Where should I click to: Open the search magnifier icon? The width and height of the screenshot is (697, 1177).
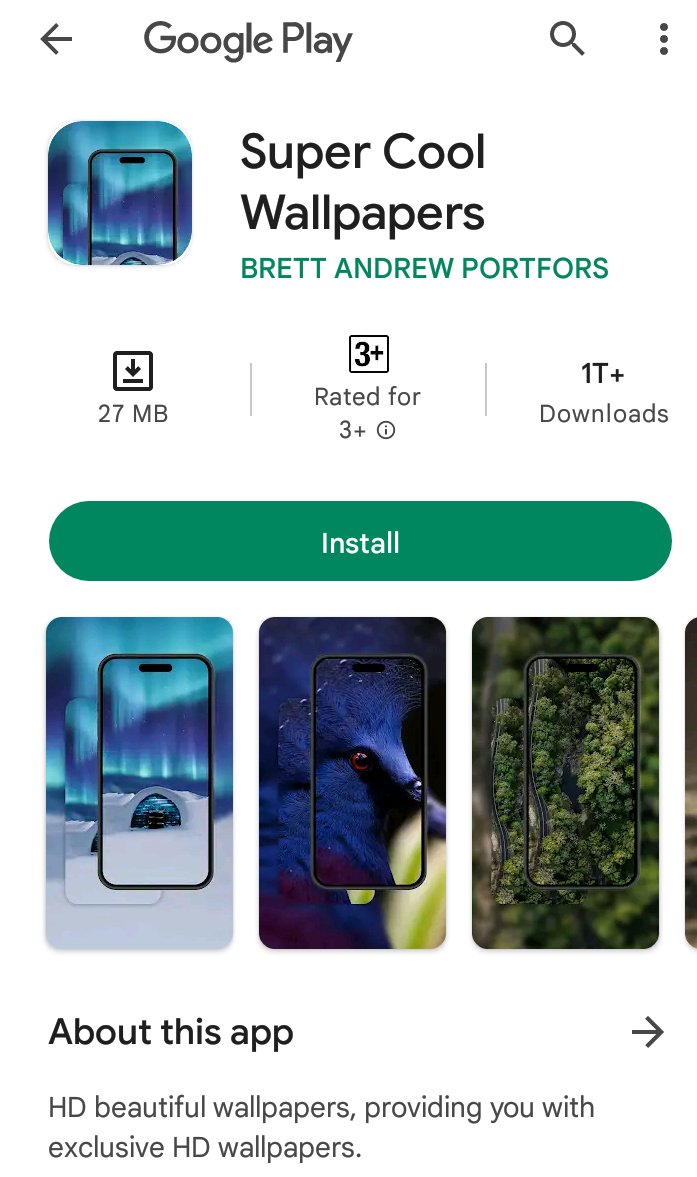click(x=567, y=39)
